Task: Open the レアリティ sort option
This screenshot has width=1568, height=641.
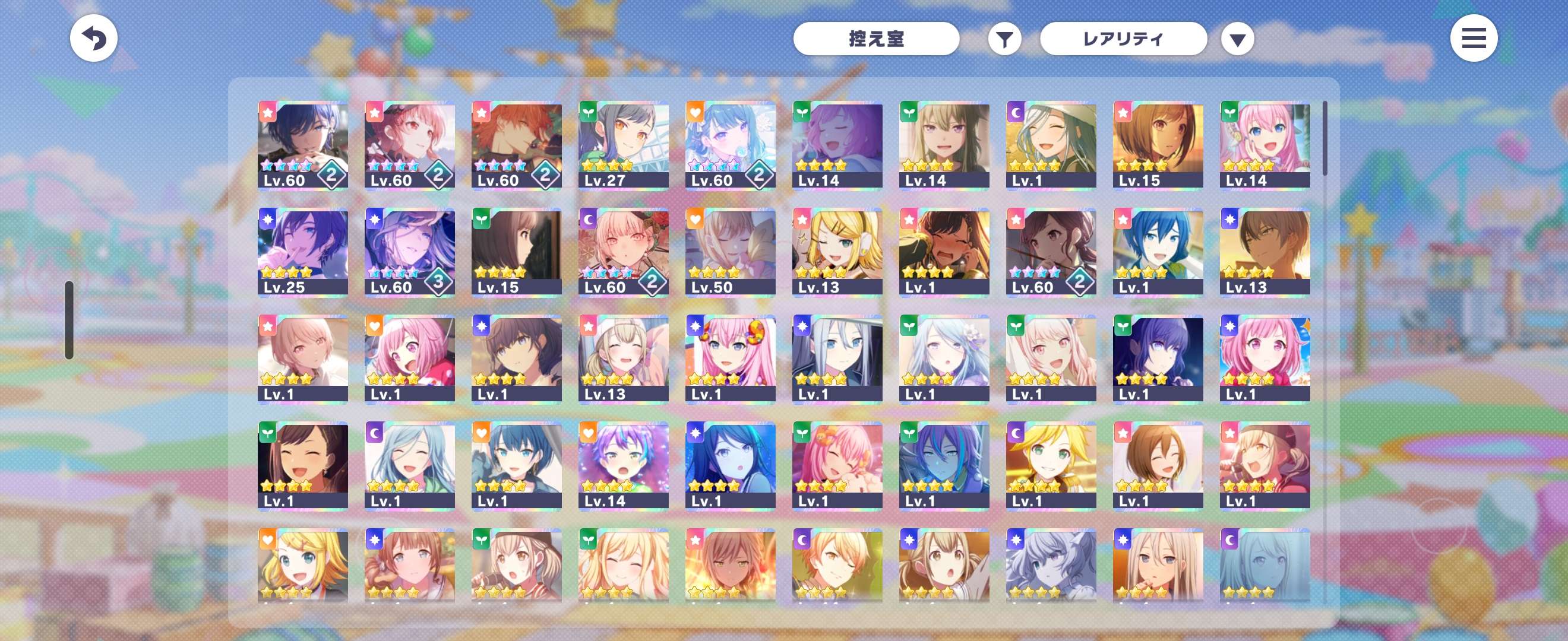Action: [x=1123, y=39]
